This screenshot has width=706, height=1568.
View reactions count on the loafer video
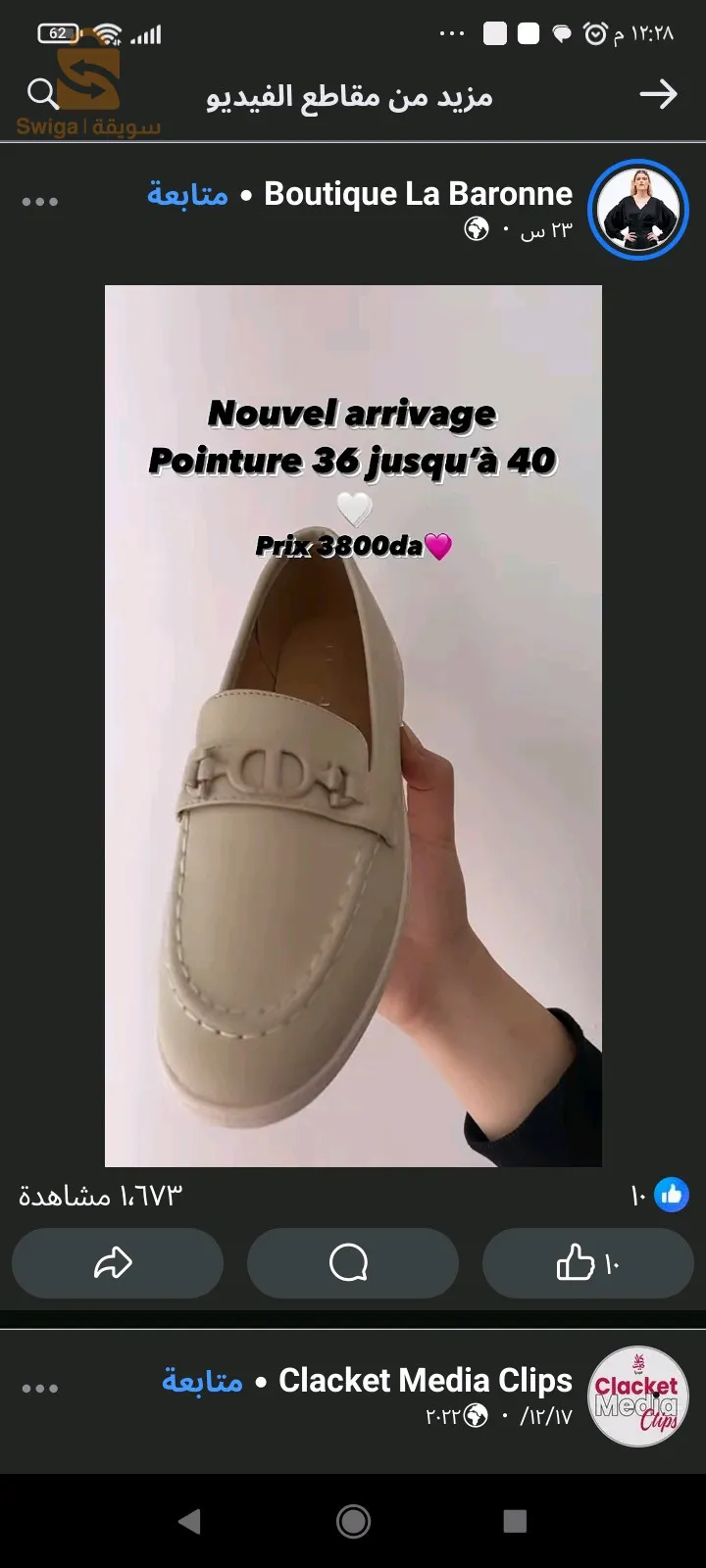[659, 1195]
